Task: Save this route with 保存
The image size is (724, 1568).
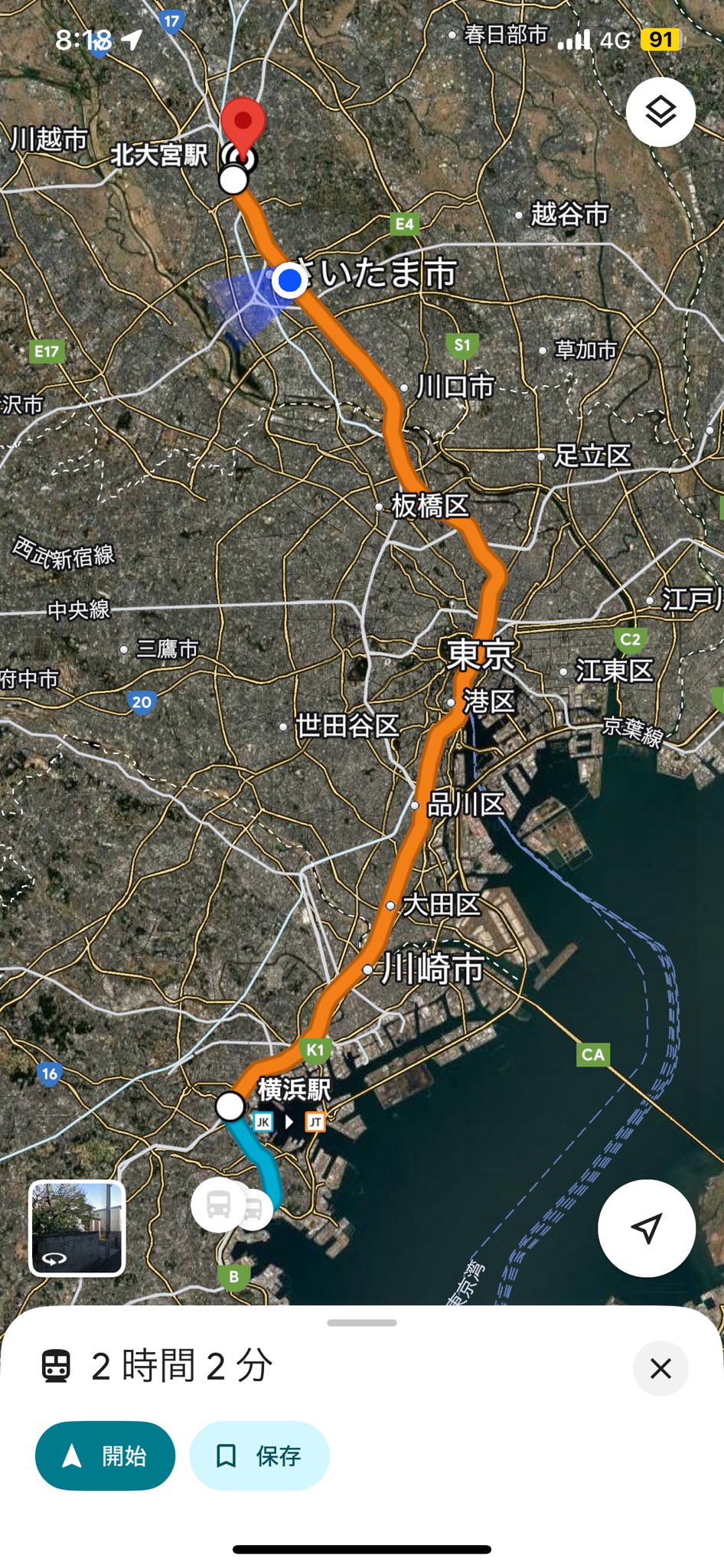Action: tap(259, 1455)
